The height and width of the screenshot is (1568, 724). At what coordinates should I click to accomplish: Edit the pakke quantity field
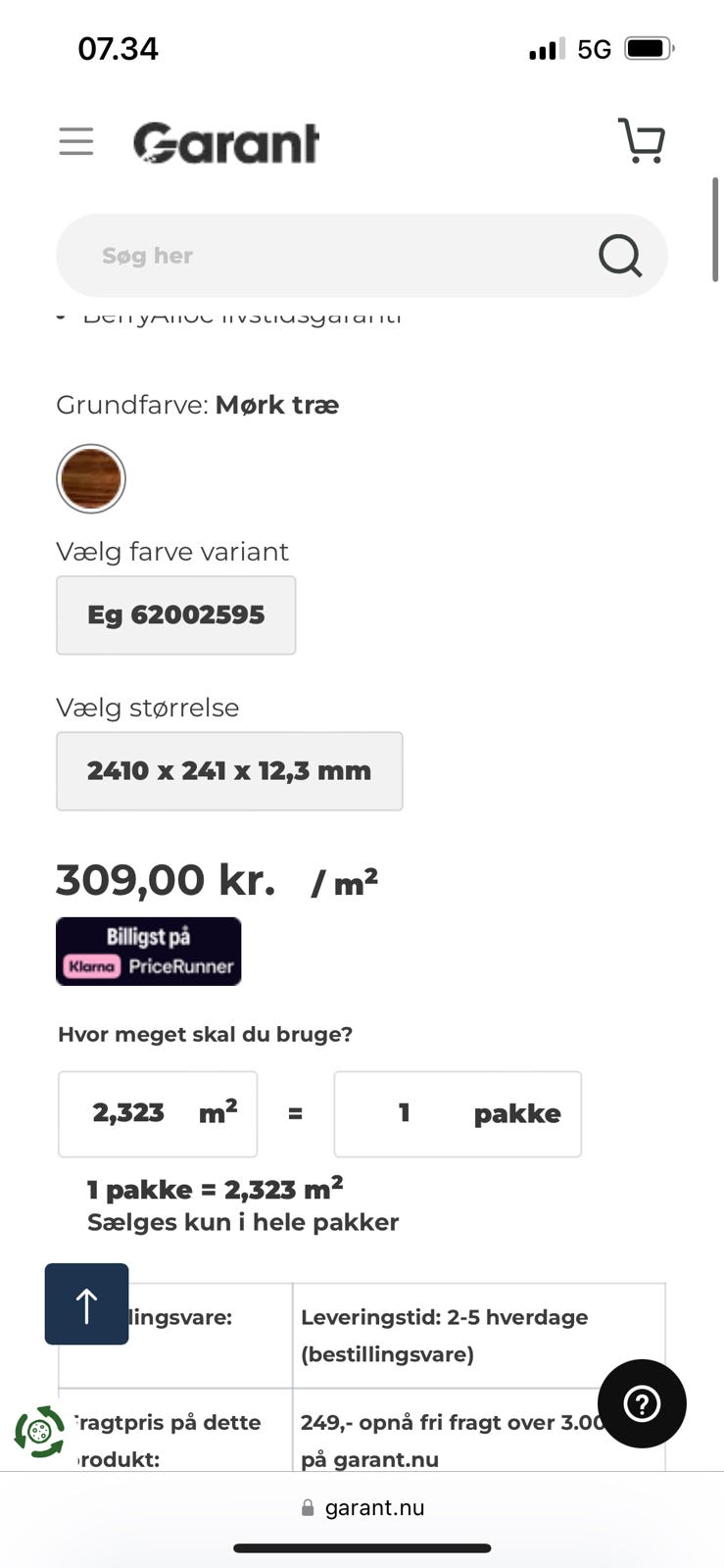458,1114
